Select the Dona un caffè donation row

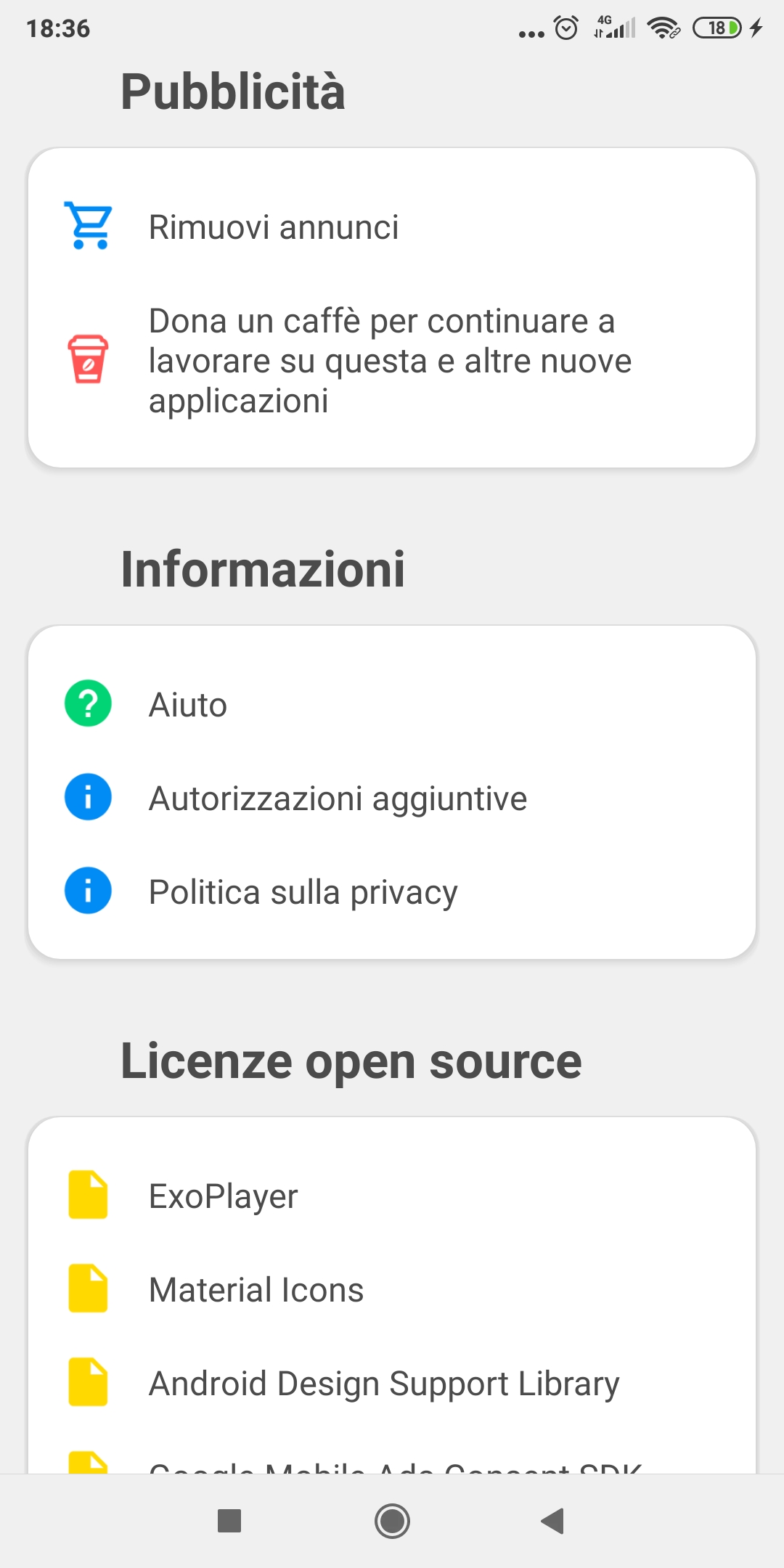point(392,360)
